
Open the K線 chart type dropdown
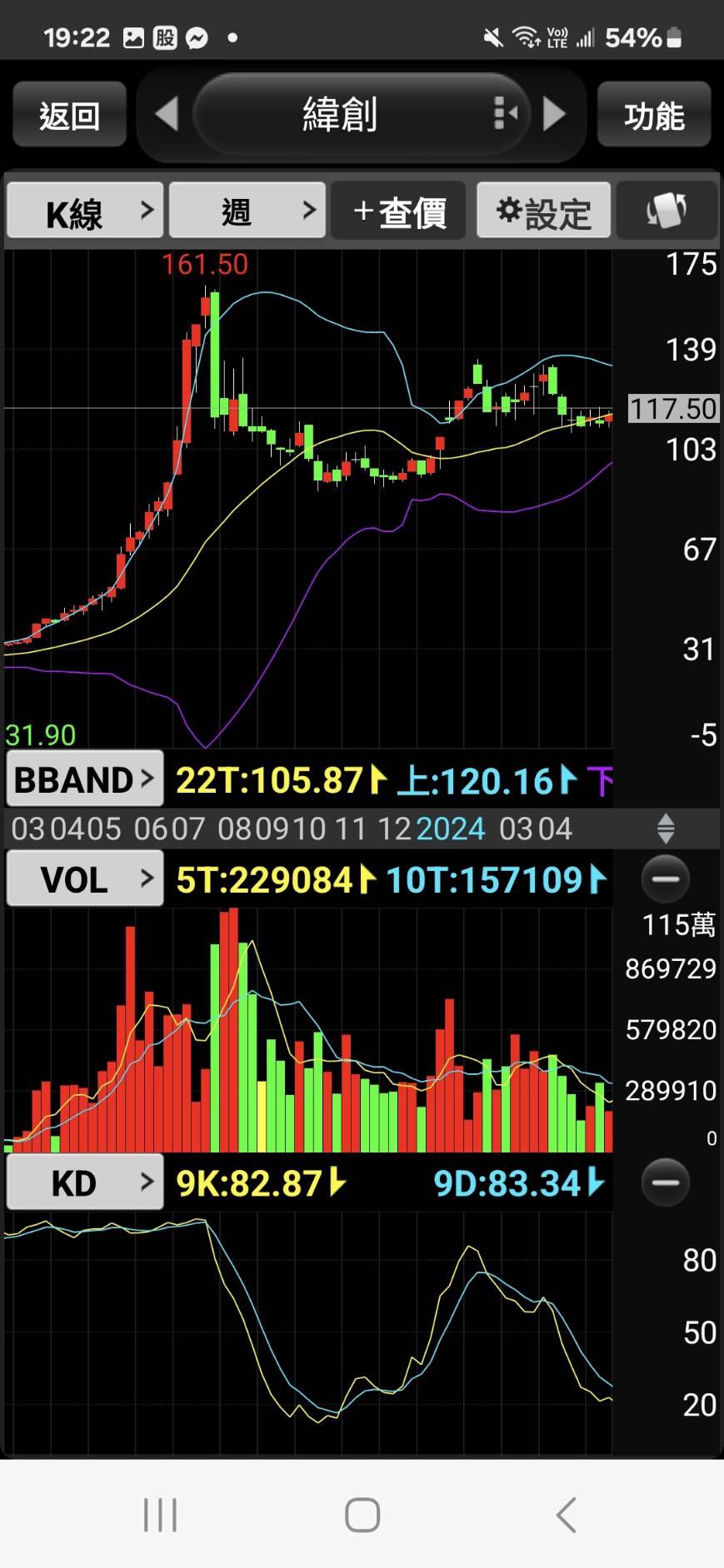tap(85, 211)
